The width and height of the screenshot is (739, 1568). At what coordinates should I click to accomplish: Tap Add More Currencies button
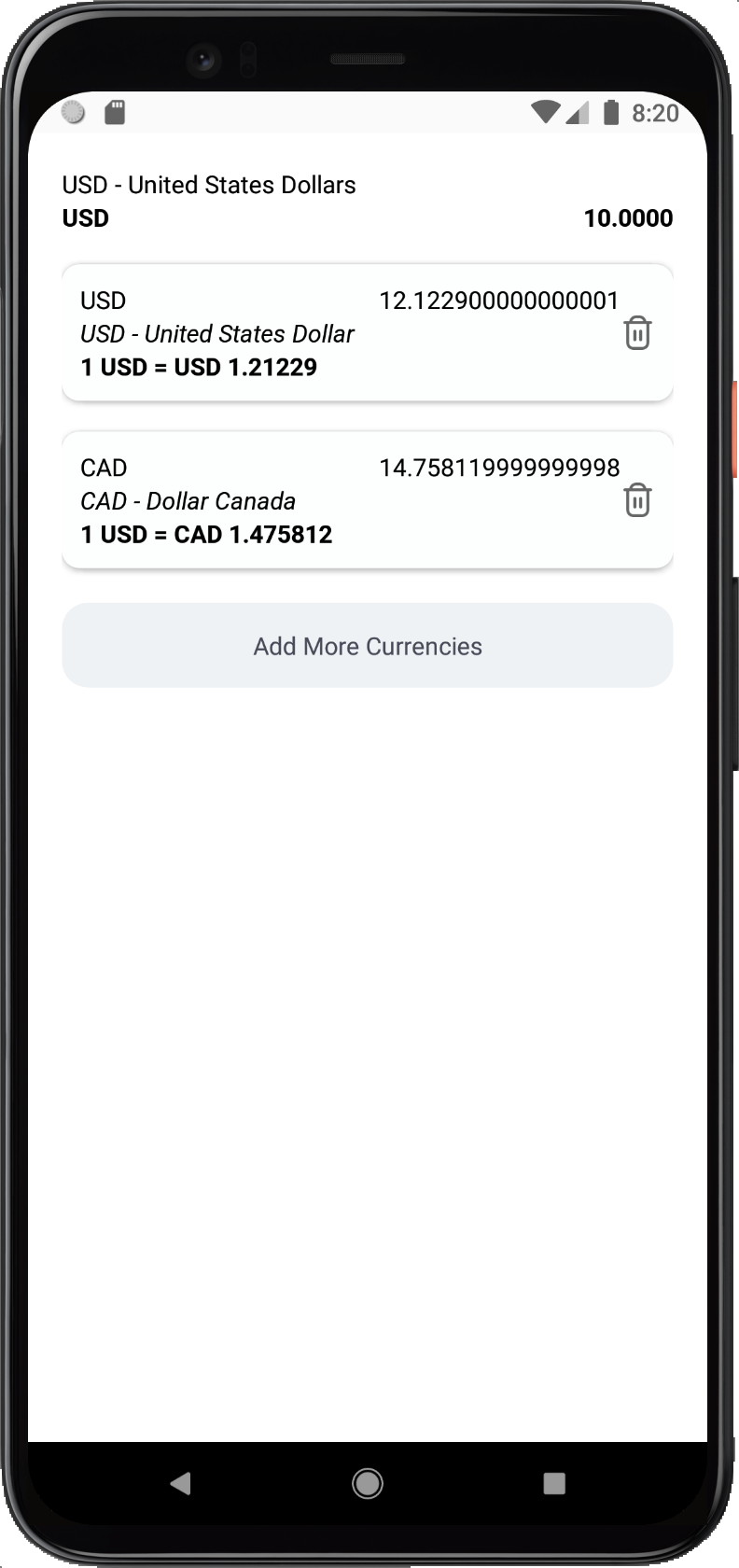point(368,646)
